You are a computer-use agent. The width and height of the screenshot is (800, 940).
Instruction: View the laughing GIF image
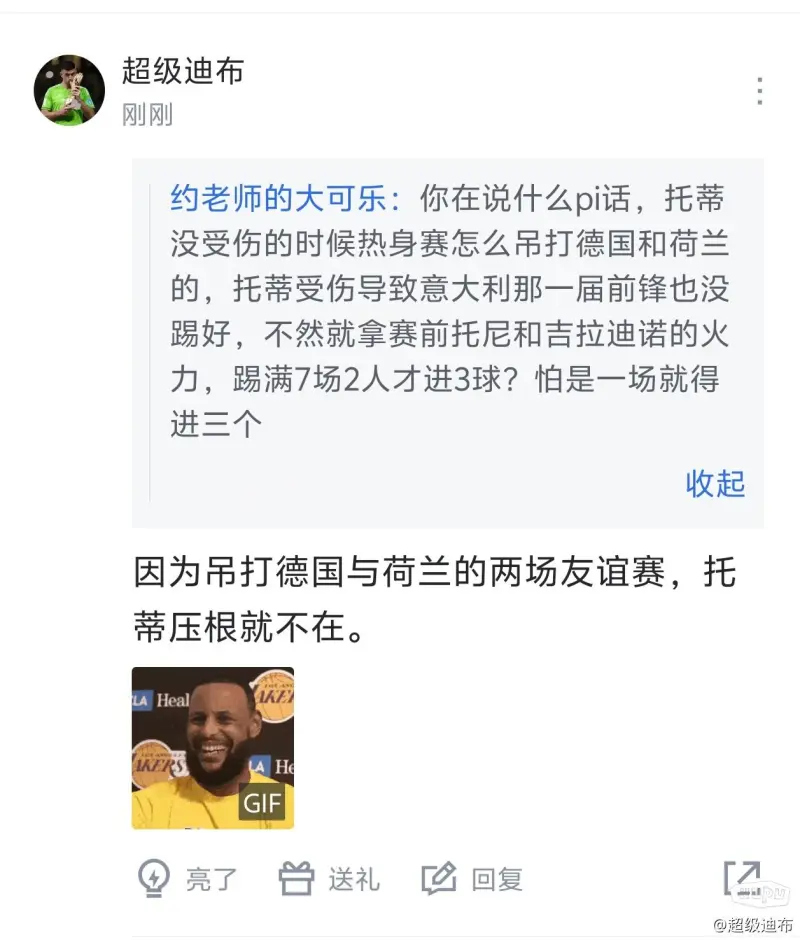click(213, 748)
